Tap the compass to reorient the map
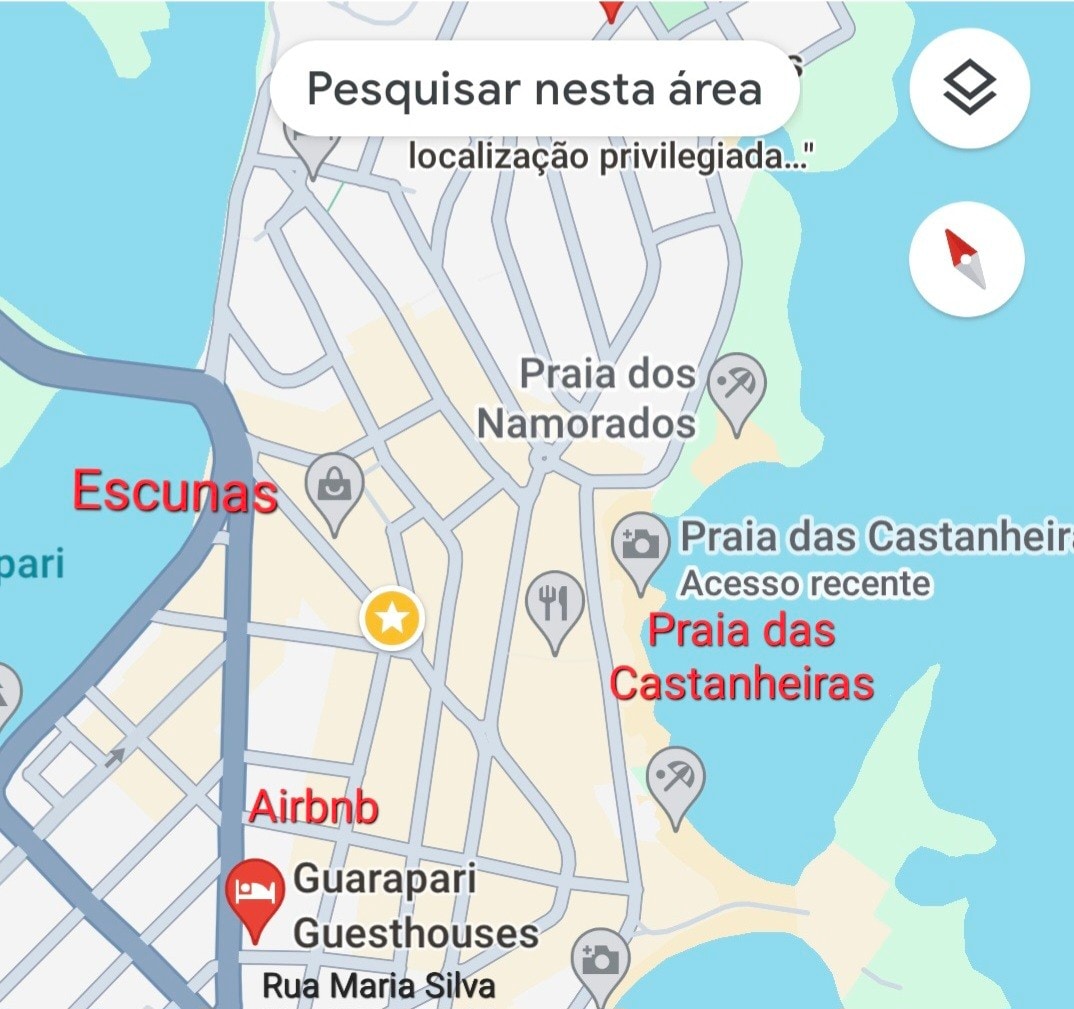 point(966,259)
